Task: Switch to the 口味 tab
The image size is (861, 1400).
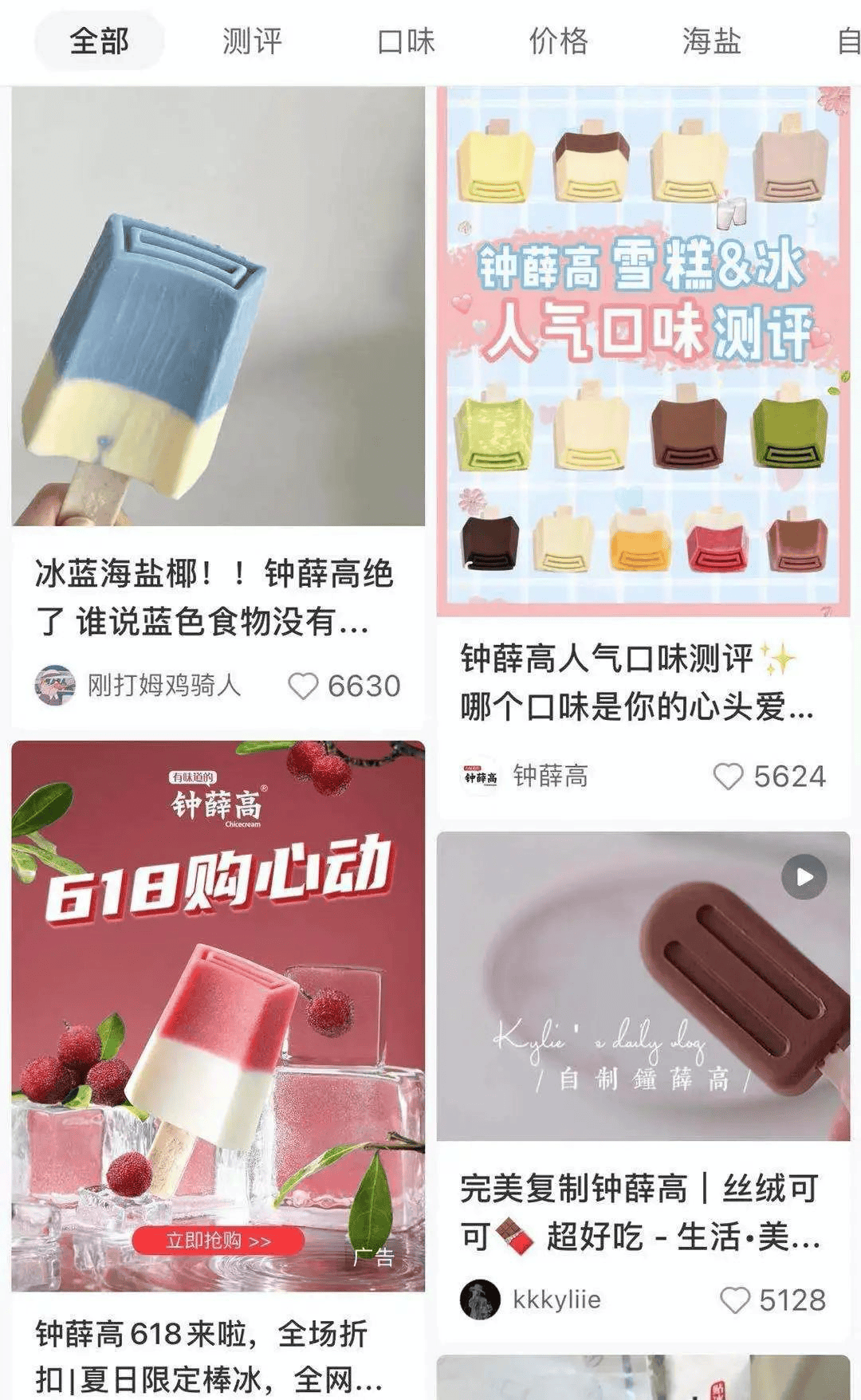Action: [x=406, y=41]
